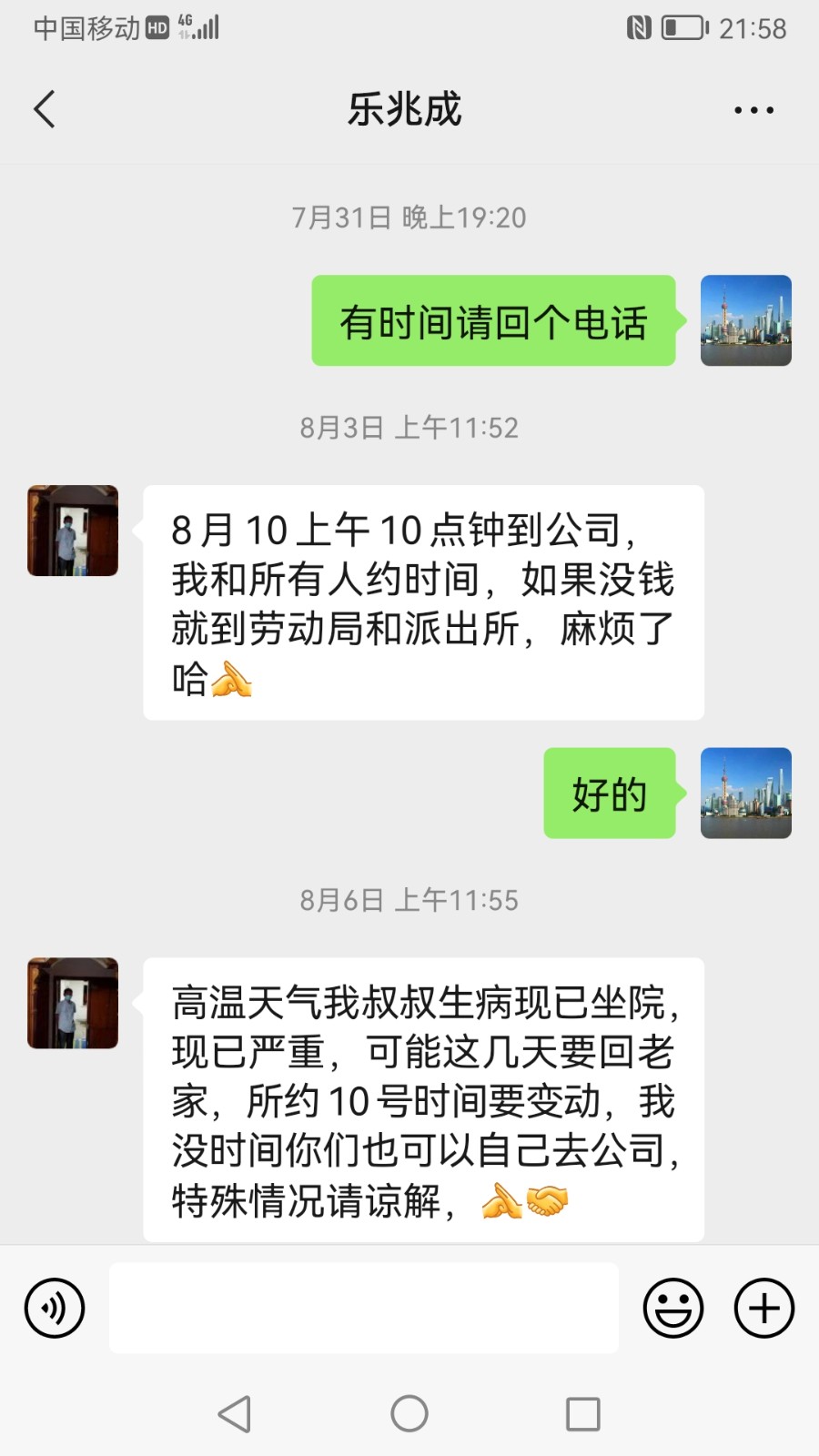The image size is (819, 1456).
Task: Open my avatar next to 好的
Action: coord(745,793)
